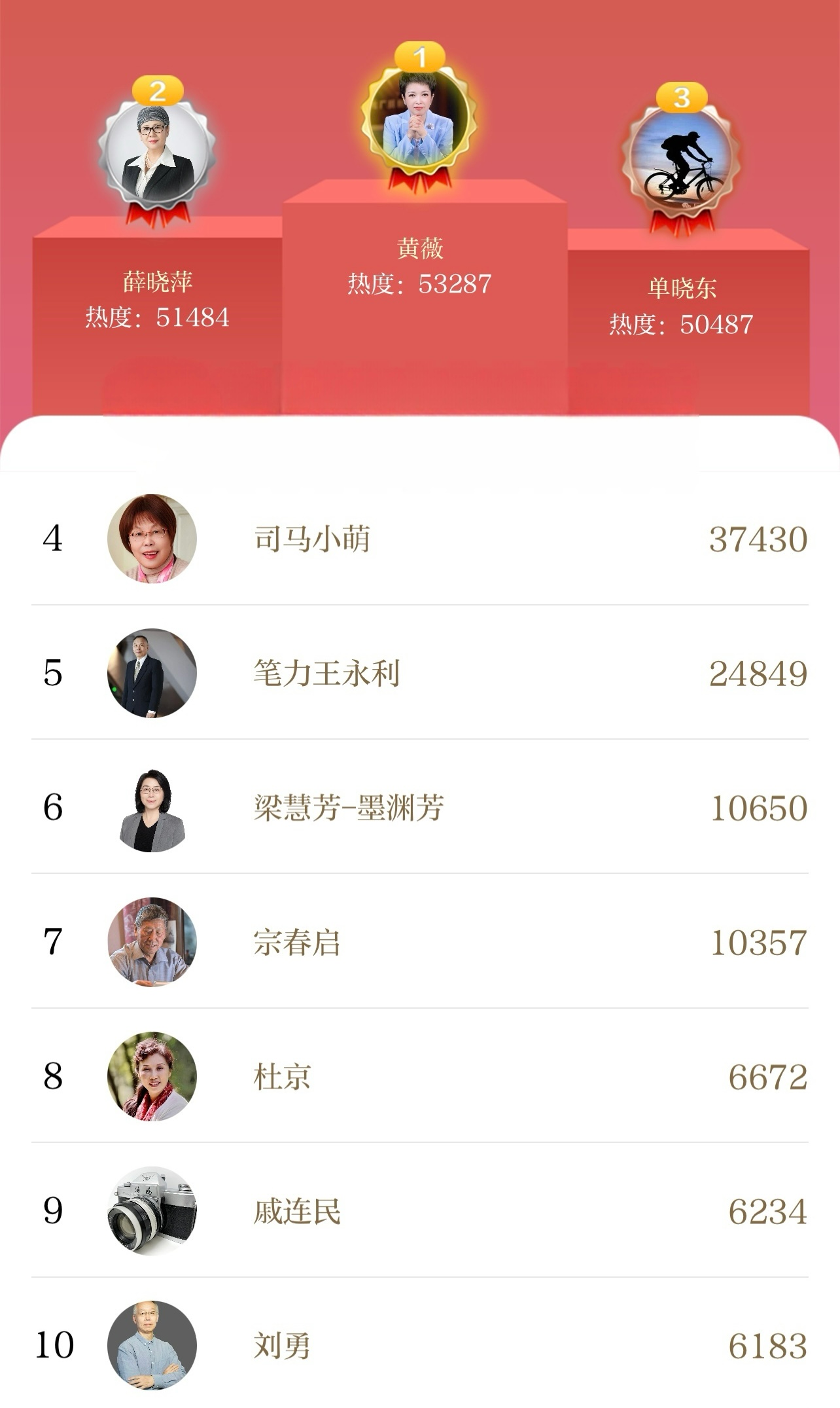
Task: Open the 宗春启 ranking row
Action: tap(419, 942)
